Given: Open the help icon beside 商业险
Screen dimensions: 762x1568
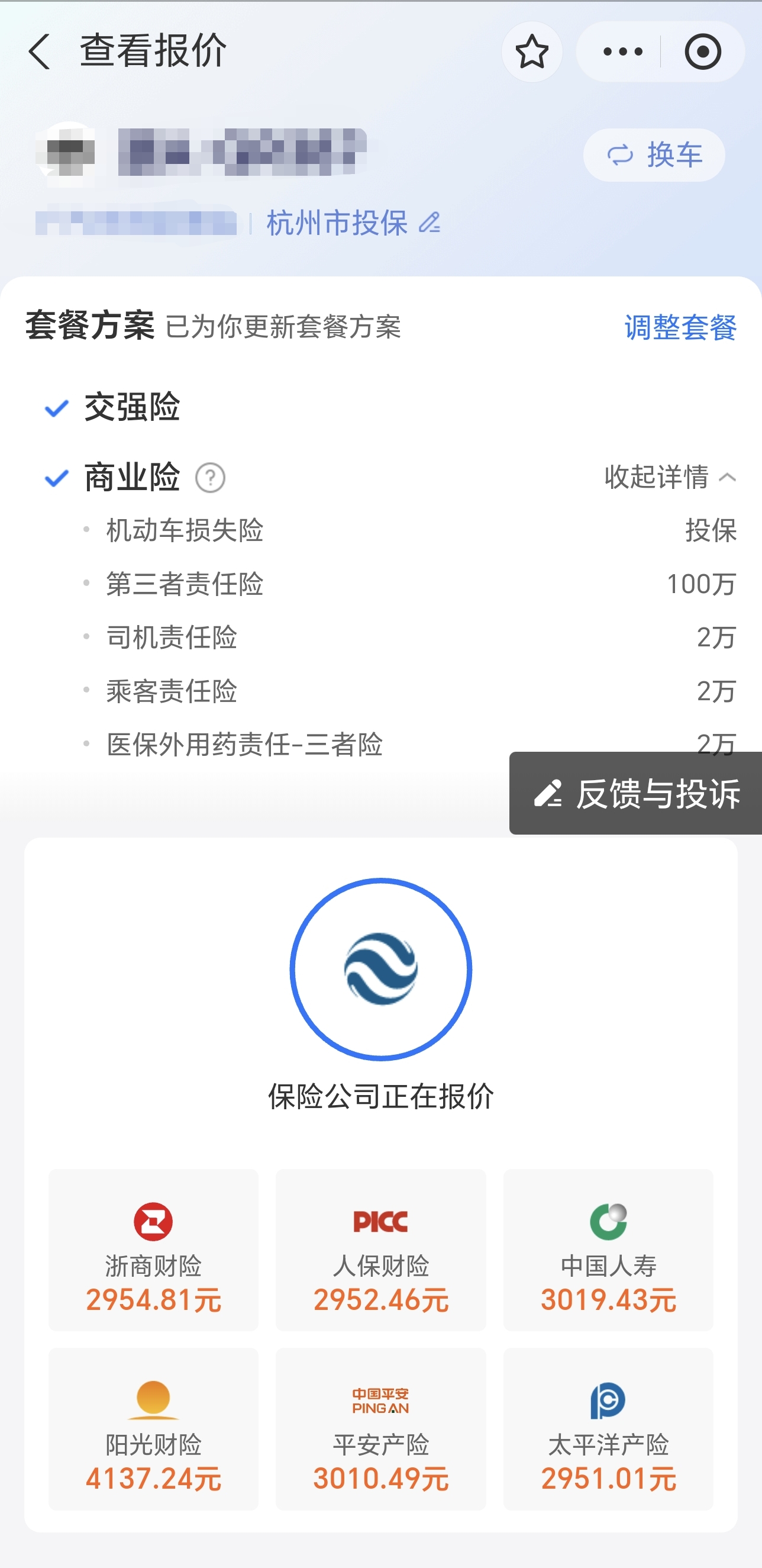Looking at the screenshot, I should (210, 478).
